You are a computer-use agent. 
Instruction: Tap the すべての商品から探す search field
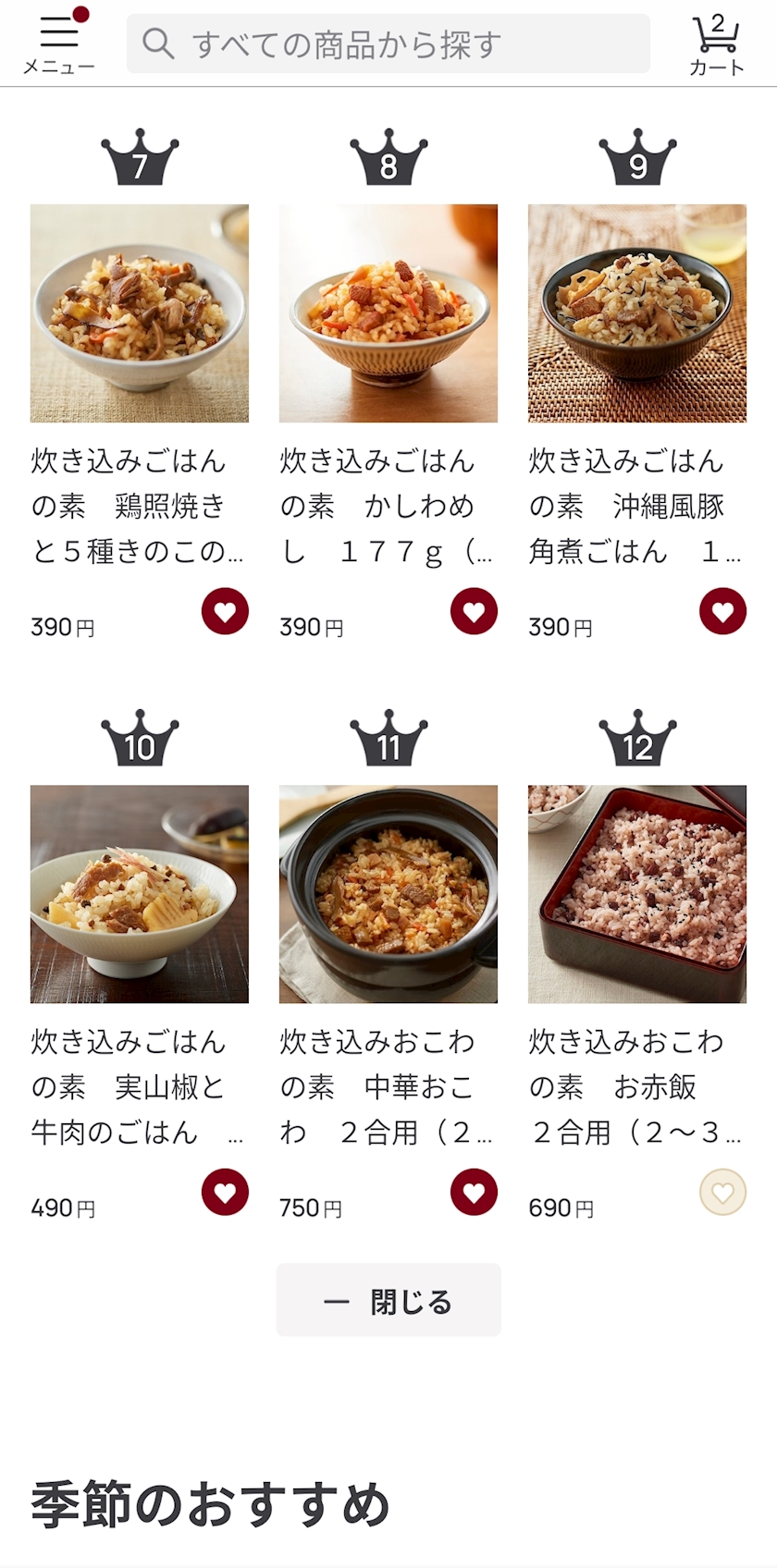(x=388, y=43)
